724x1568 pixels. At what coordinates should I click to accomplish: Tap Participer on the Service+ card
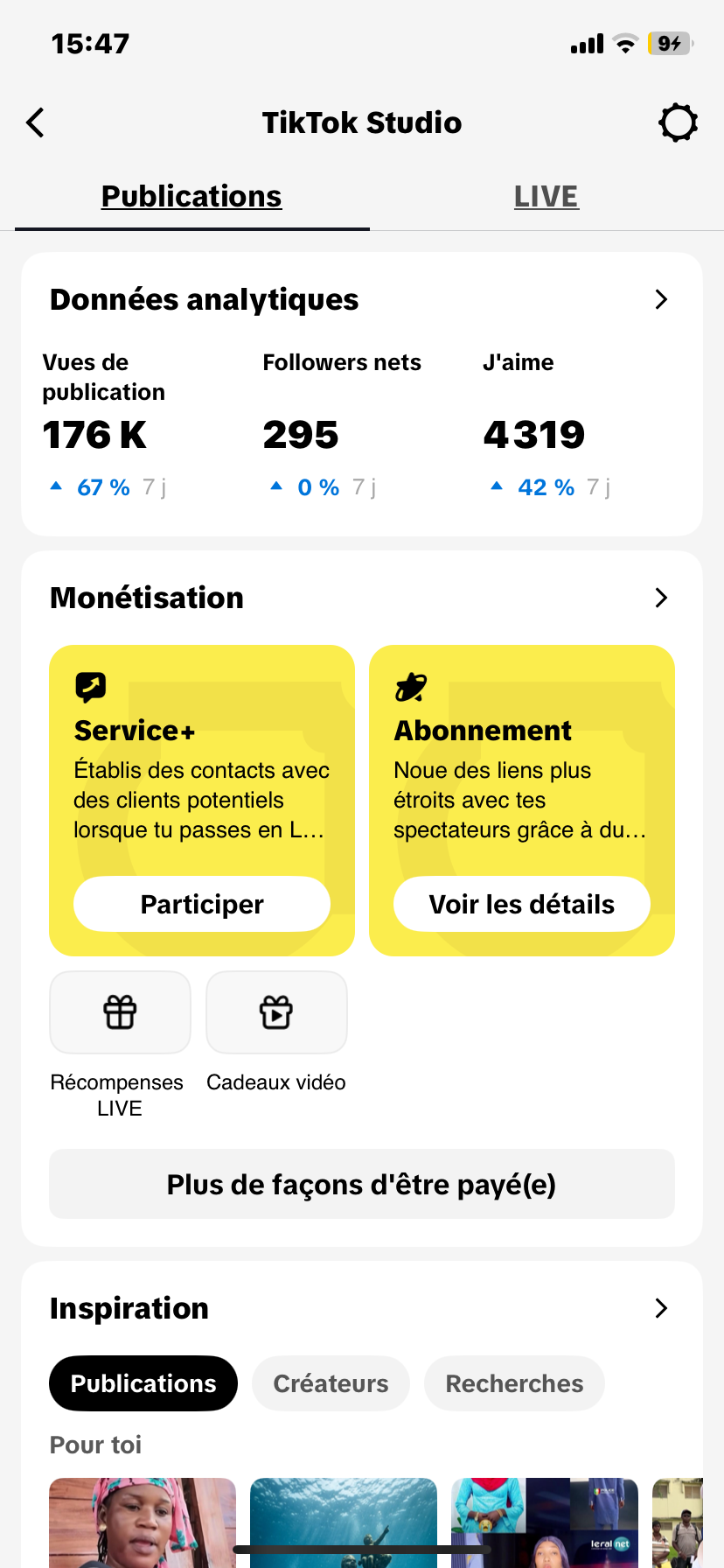[202, 904]
